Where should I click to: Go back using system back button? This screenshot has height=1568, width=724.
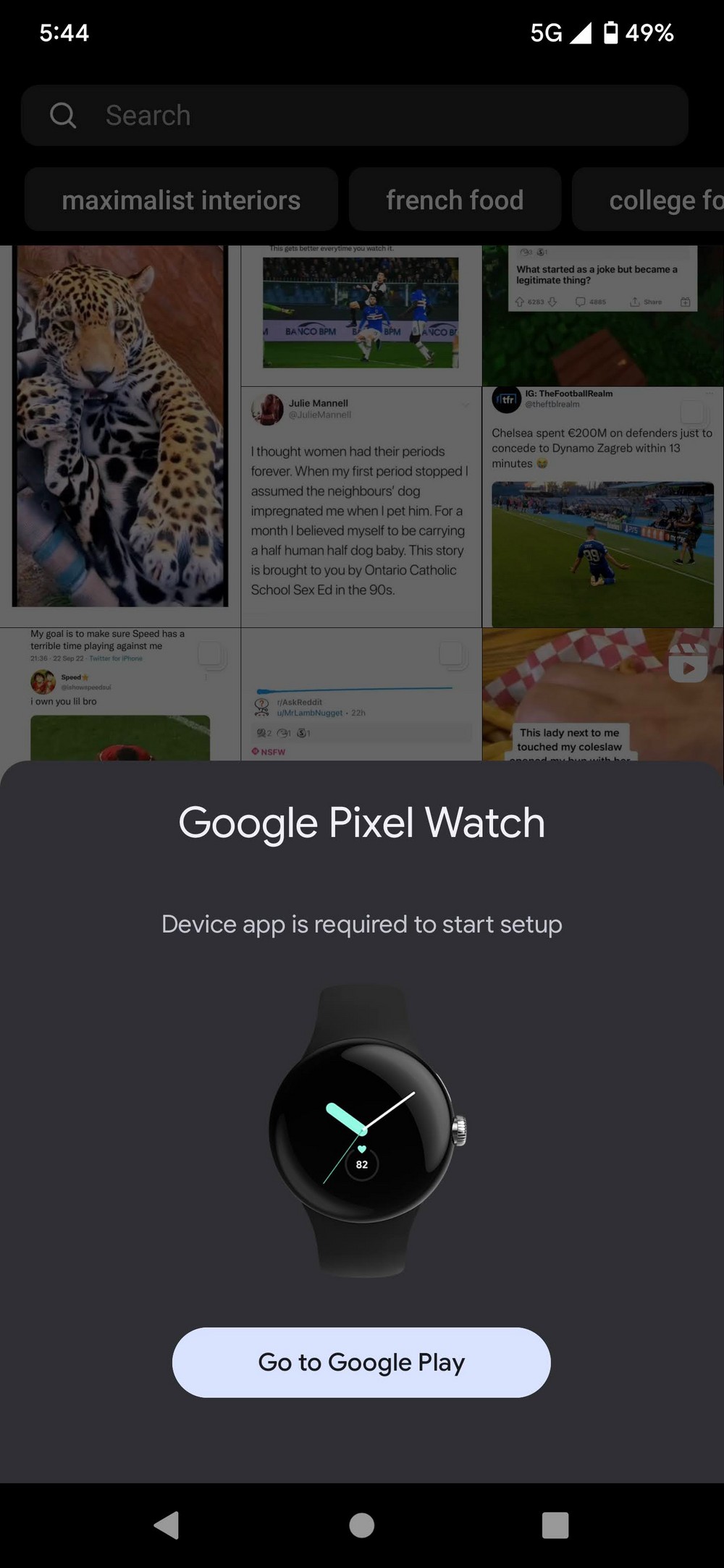tap(167, 1525)
